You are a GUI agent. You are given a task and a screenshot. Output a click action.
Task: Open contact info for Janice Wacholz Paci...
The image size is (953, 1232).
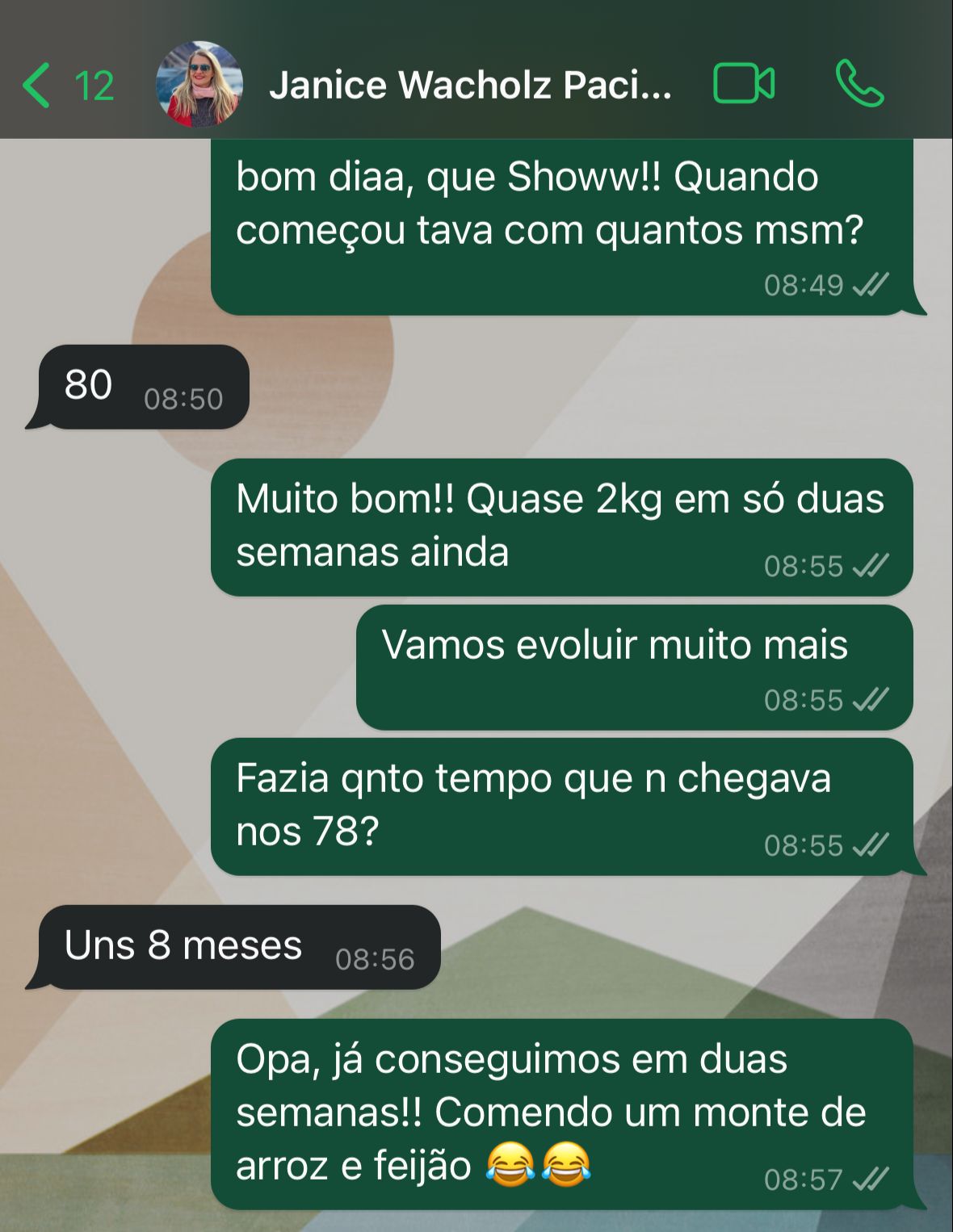[x=470, y=86]
